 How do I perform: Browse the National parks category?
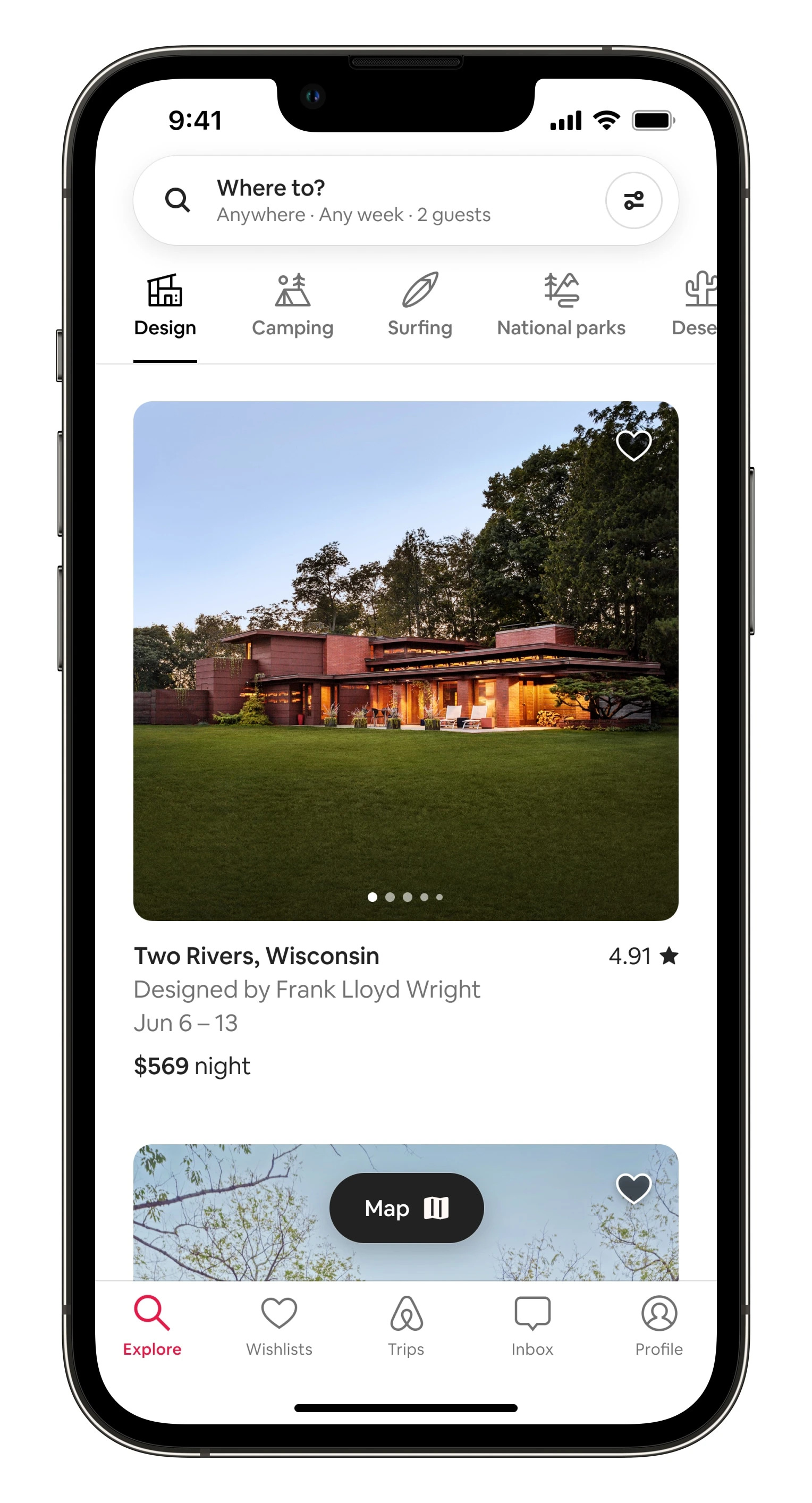pyautogui.click(x=561, y=305)
